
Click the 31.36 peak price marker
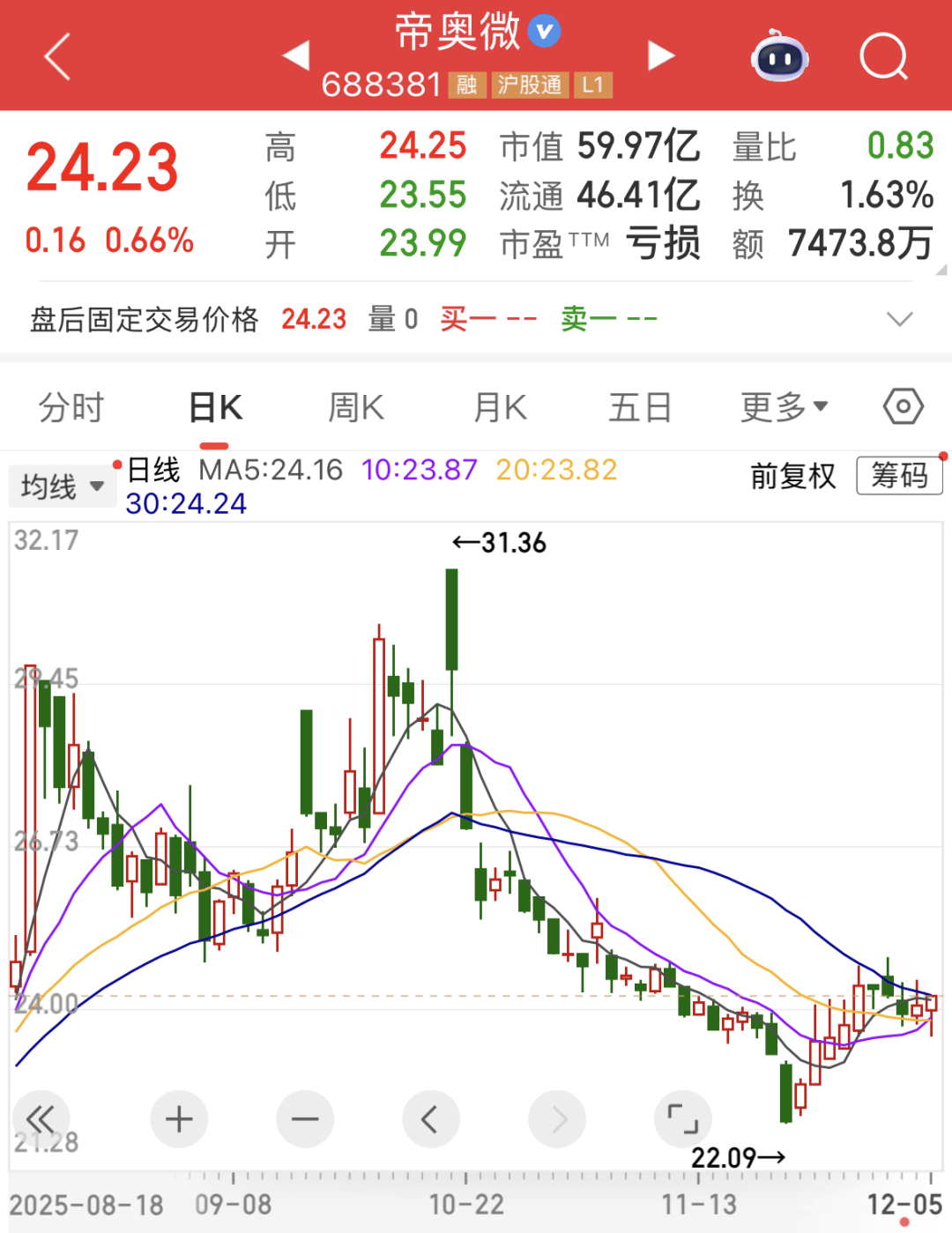coord(498,543)
